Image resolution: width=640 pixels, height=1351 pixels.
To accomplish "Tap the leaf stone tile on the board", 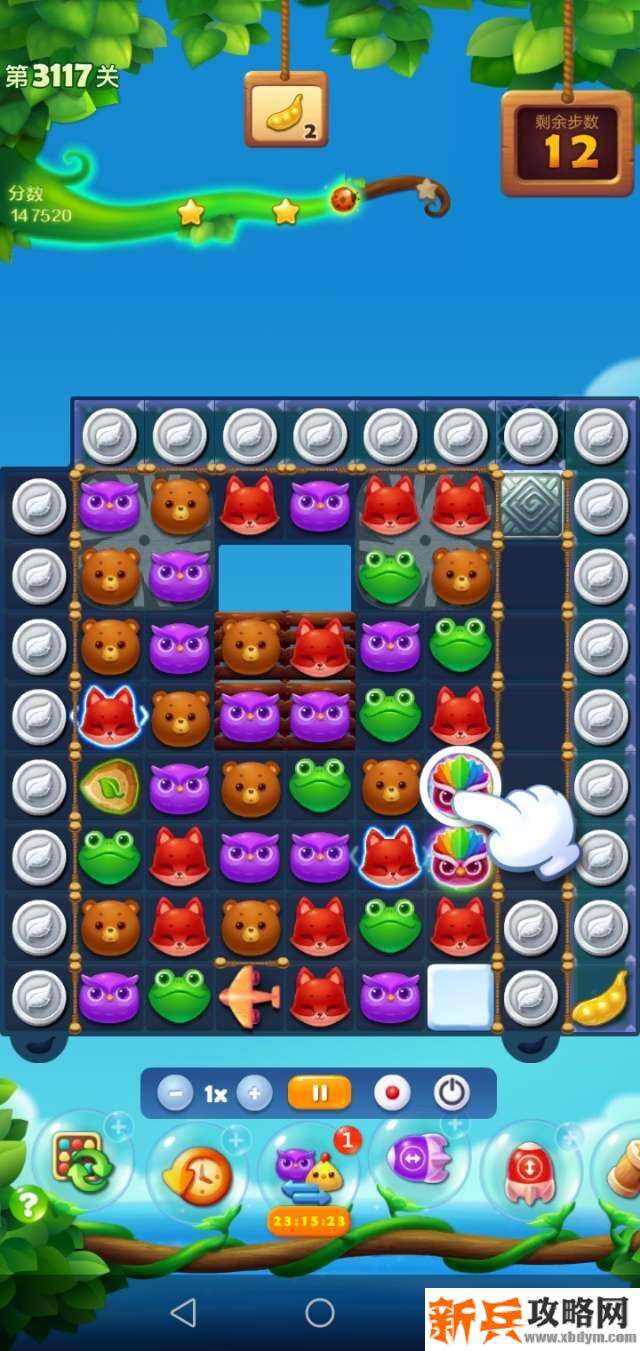I will (x=109, y=787).
